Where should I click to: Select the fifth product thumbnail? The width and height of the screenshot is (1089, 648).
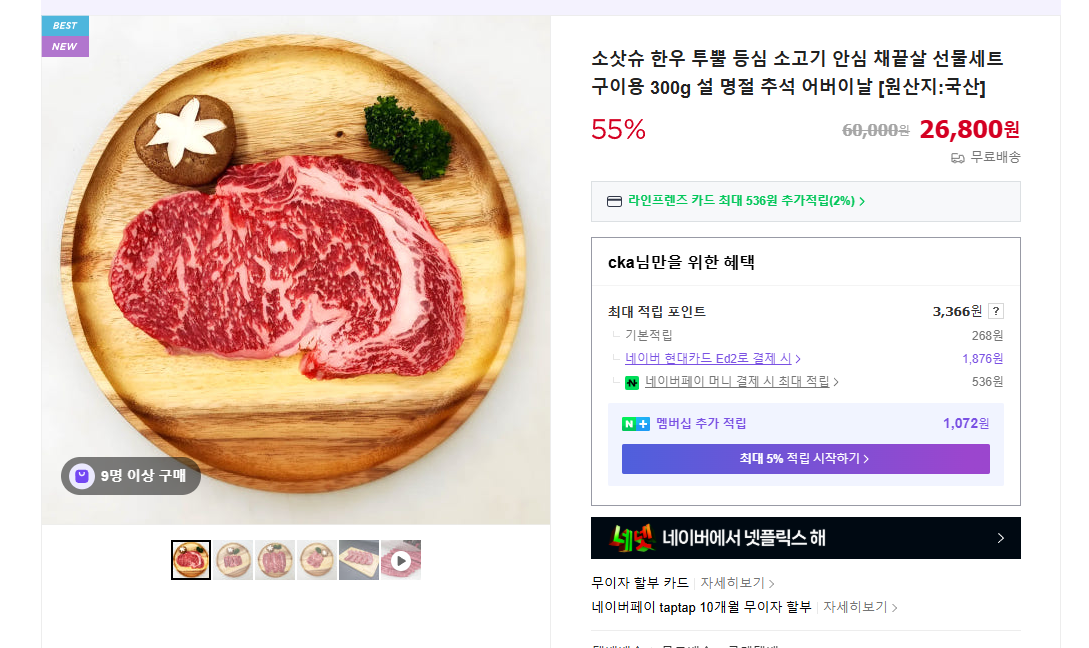click(359, 560)
